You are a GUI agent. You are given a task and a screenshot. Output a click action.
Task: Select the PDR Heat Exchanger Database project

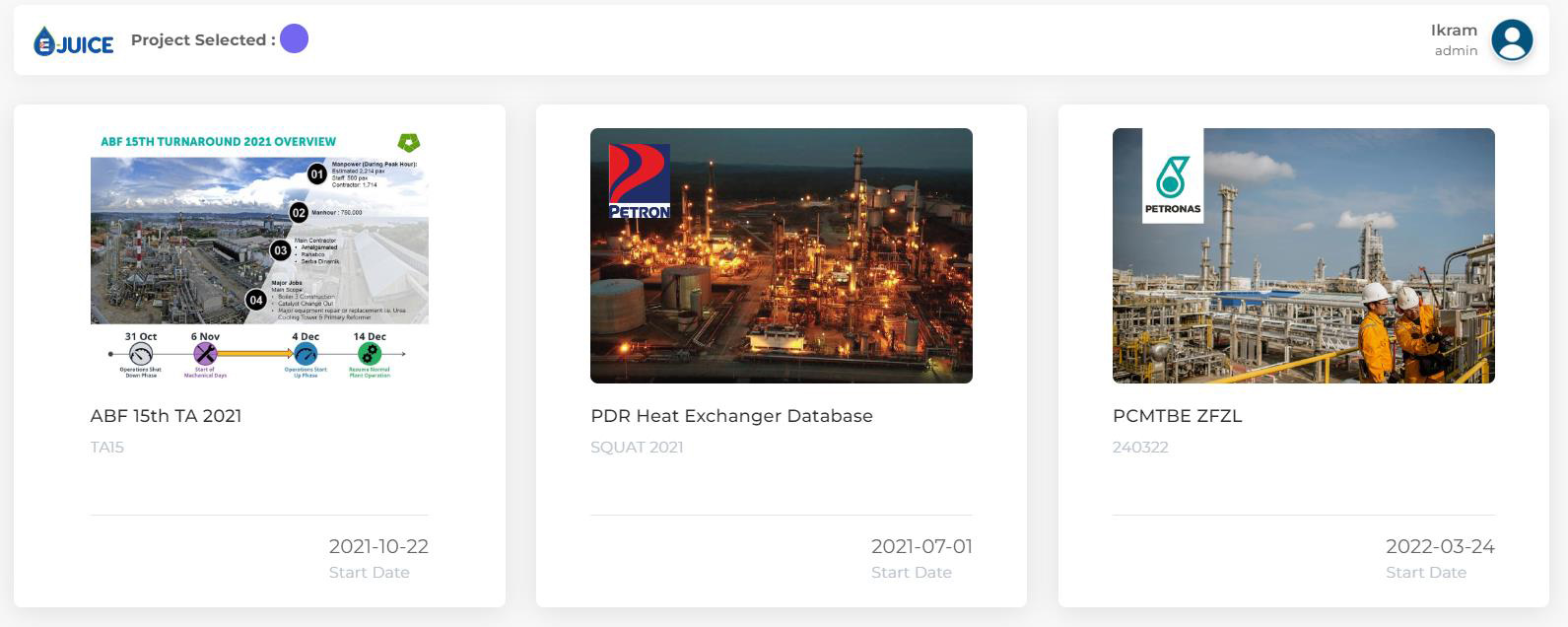pos(781,355)
